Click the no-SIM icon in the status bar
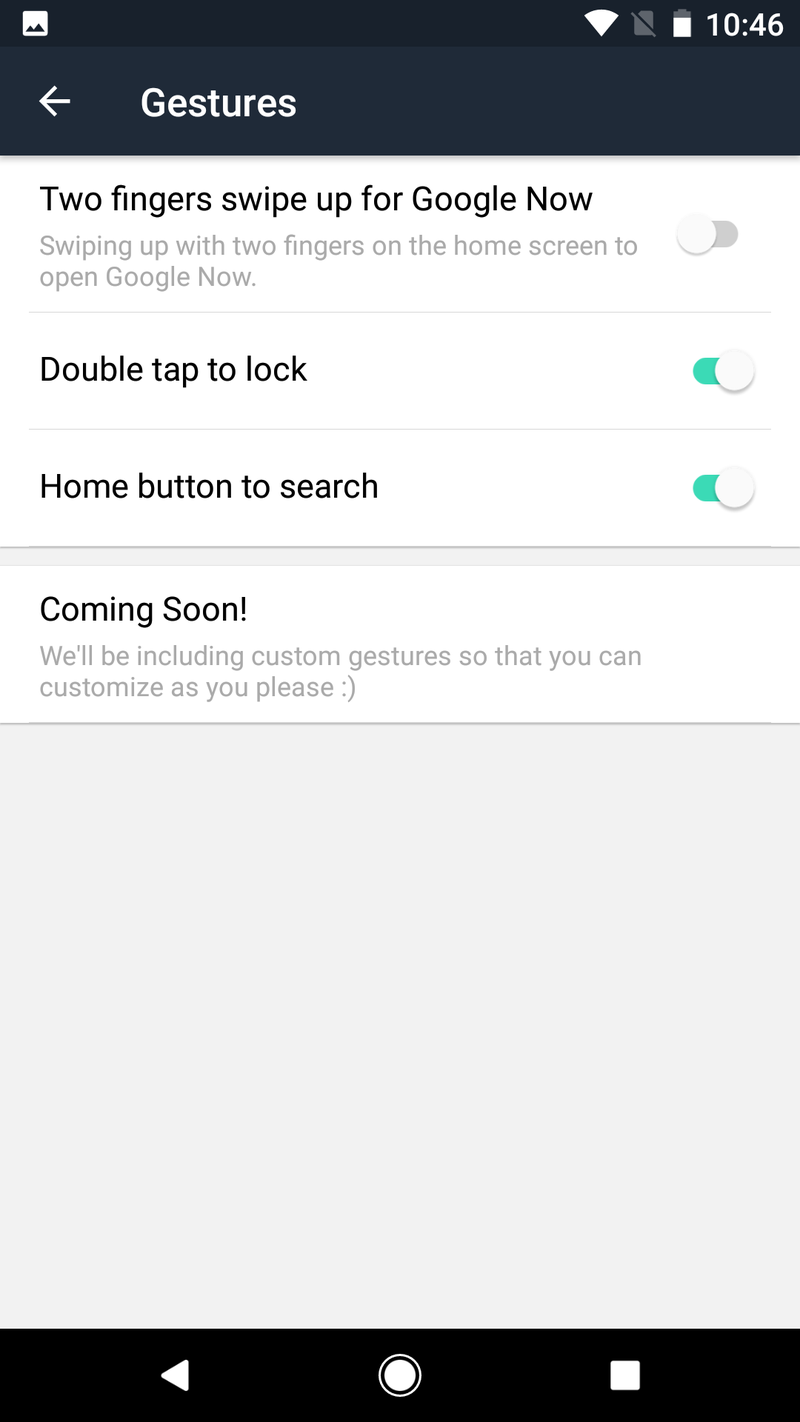This screenshot has width=800, height=1422. pyautogui.click(x=645, y=22)
